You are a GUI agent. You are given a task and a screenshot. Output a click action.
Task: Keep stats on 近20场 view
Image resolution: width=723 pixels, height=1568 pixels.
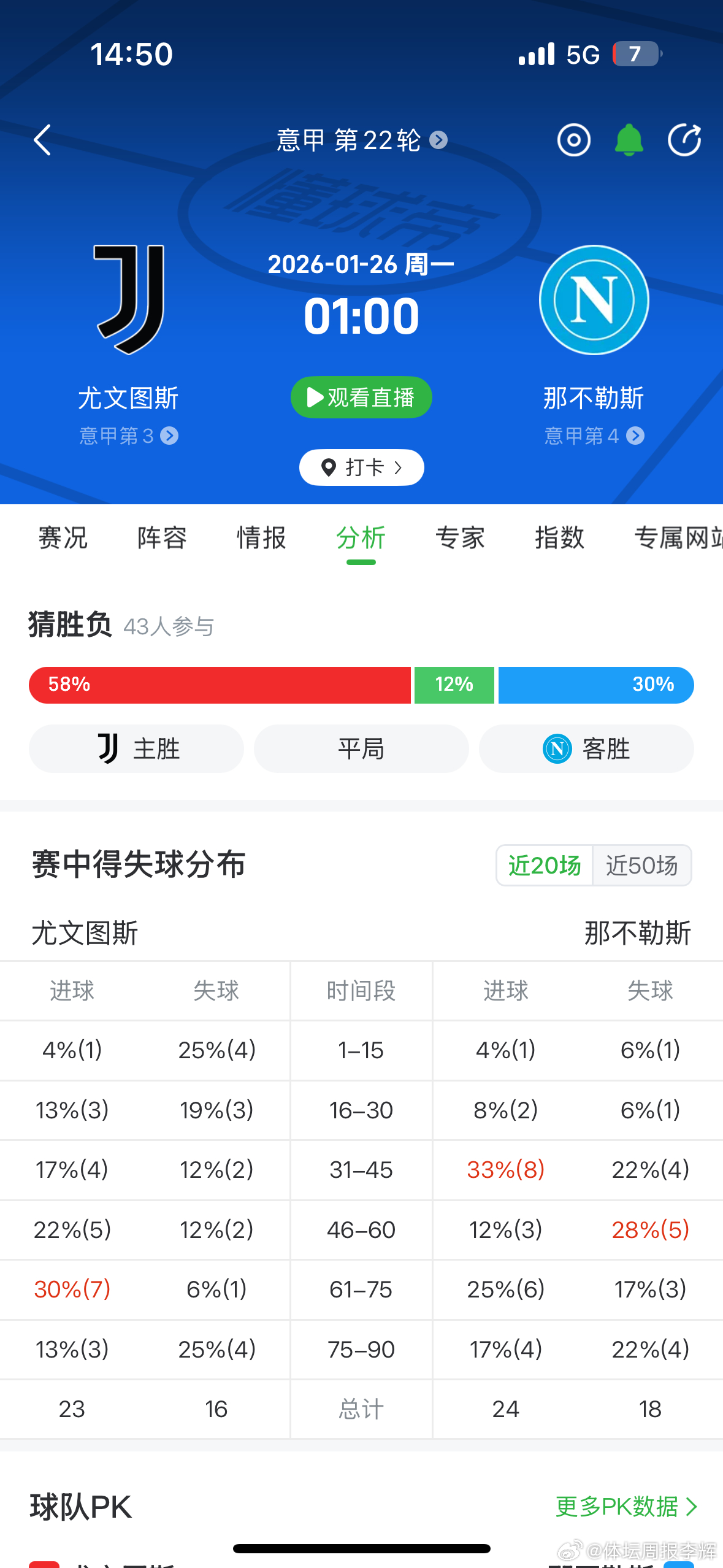[545, 865]
